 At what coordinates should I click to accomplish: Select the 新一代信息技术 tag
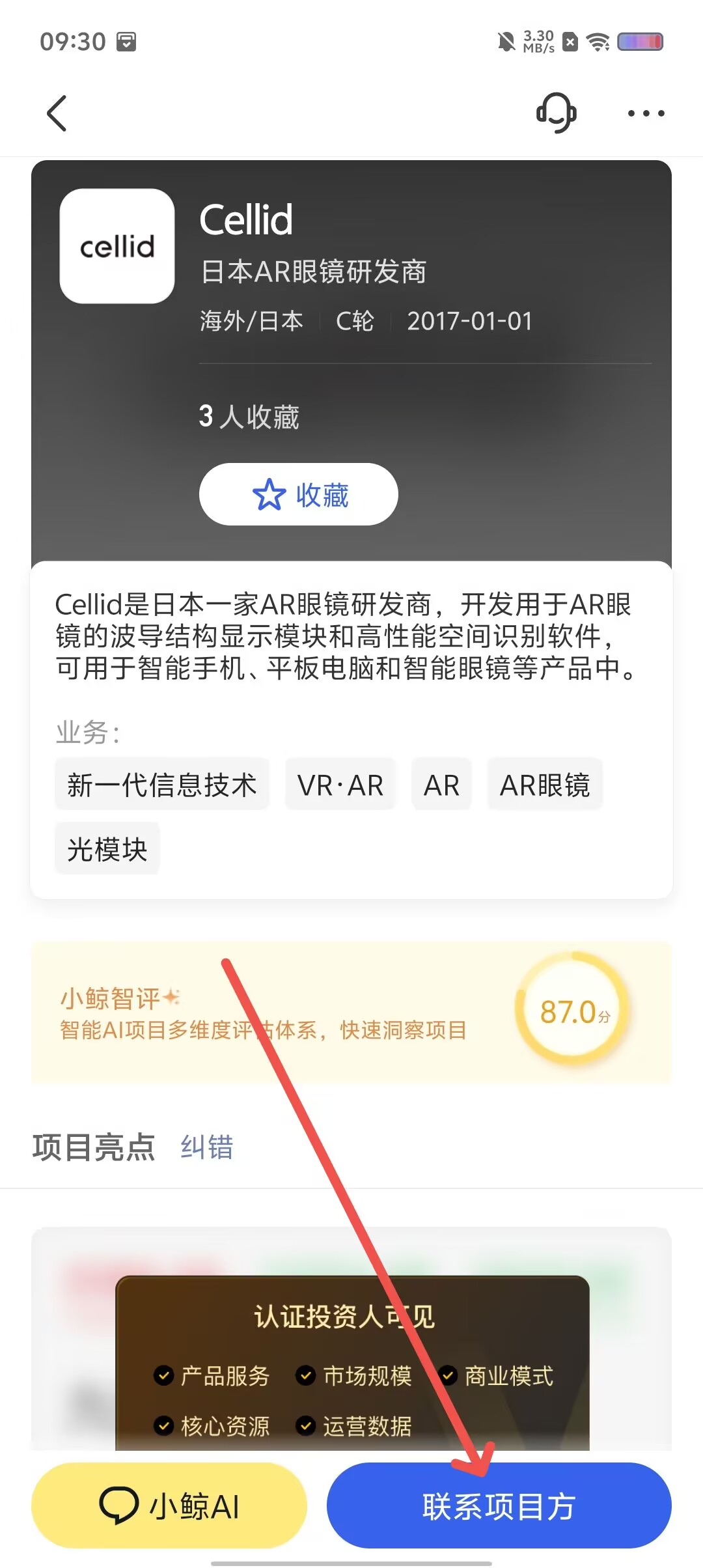162,785
